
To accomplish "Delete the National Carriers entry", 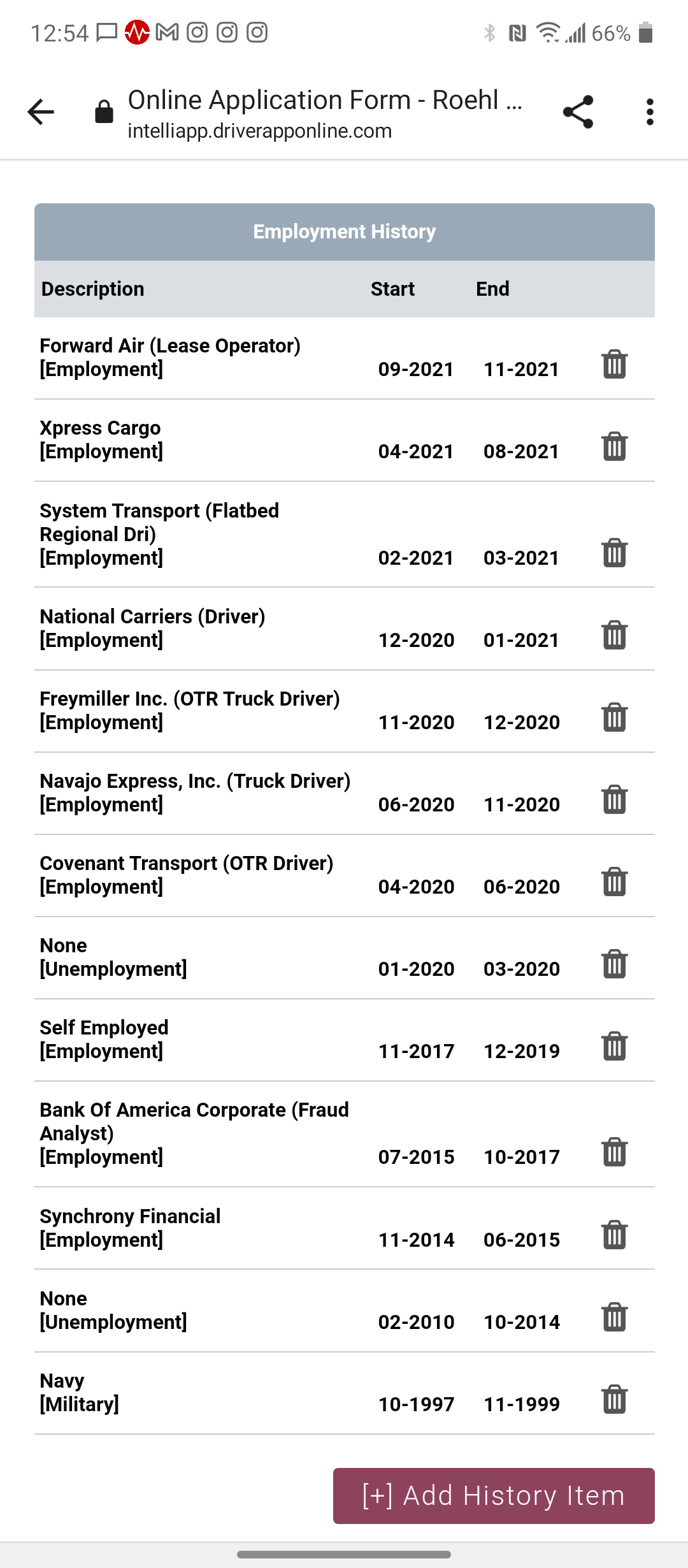I will click(614, 635).
